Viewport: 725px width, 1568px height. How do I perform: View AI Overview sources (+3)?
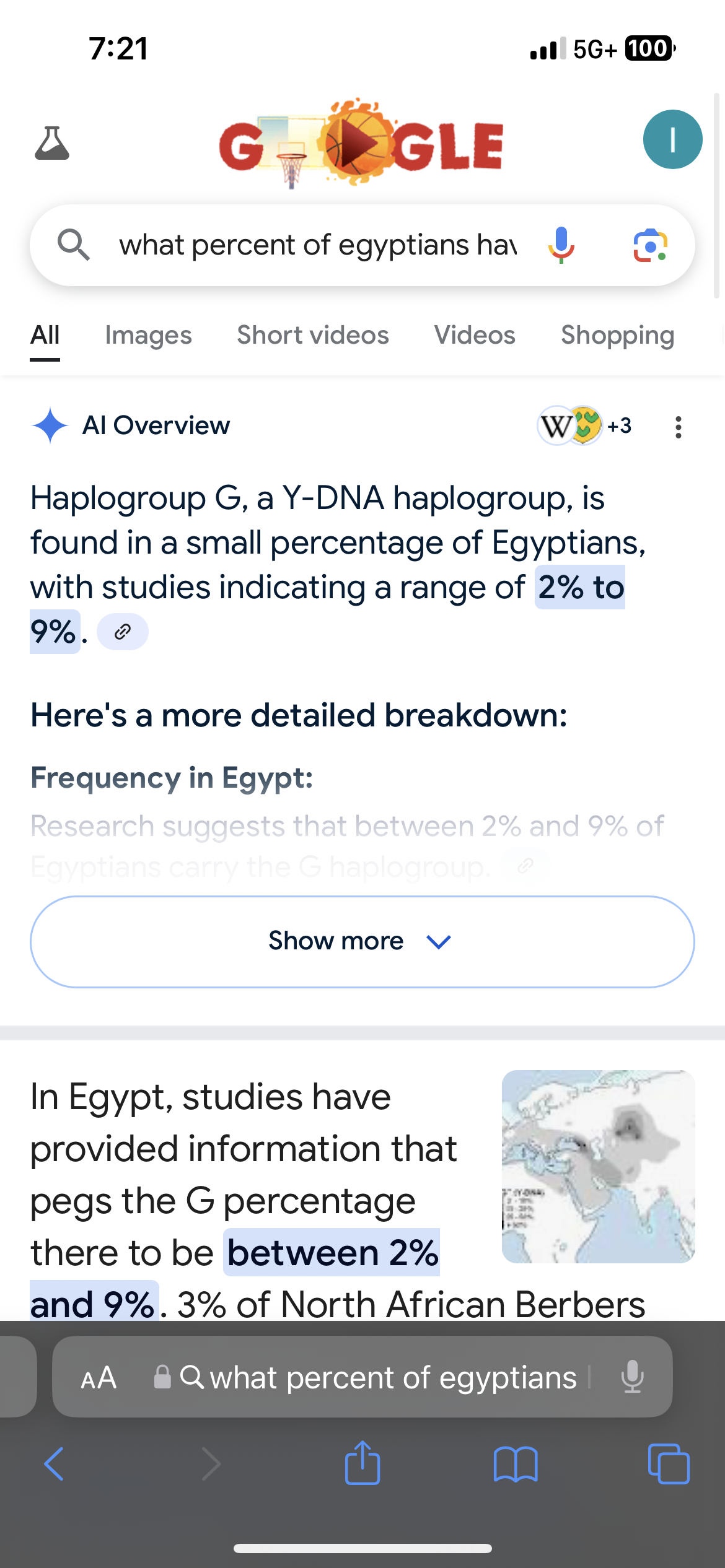pos(585,426)
